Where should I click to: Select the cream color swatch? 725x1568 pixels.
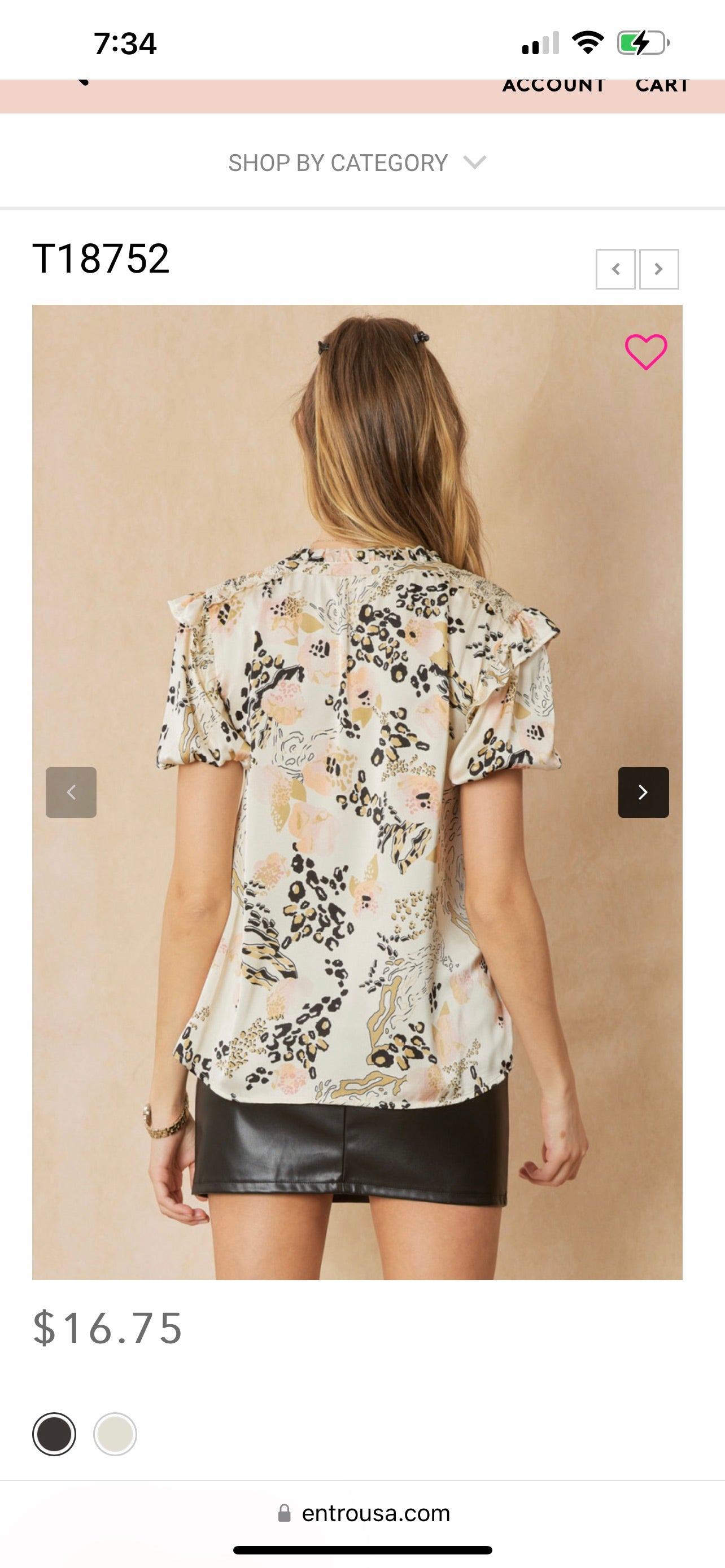[115, 1434]
